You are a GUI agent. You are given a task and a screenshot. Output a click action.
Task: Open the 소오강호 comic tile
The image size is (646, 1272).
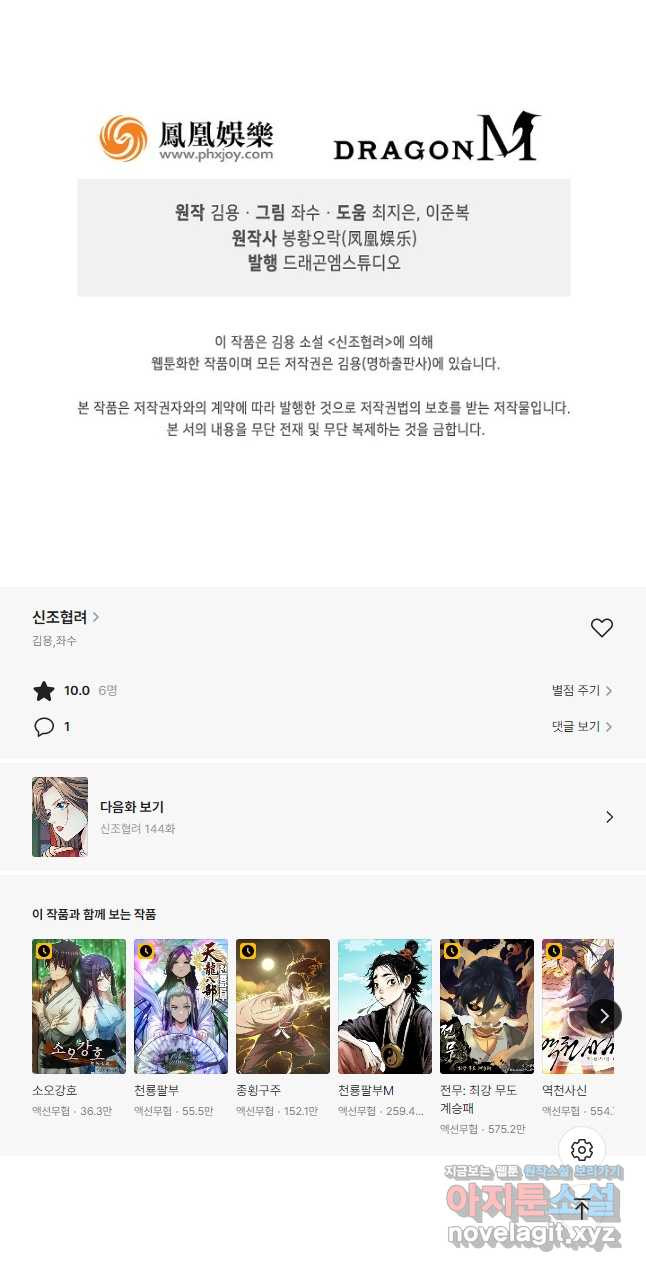click(79, 1006)
